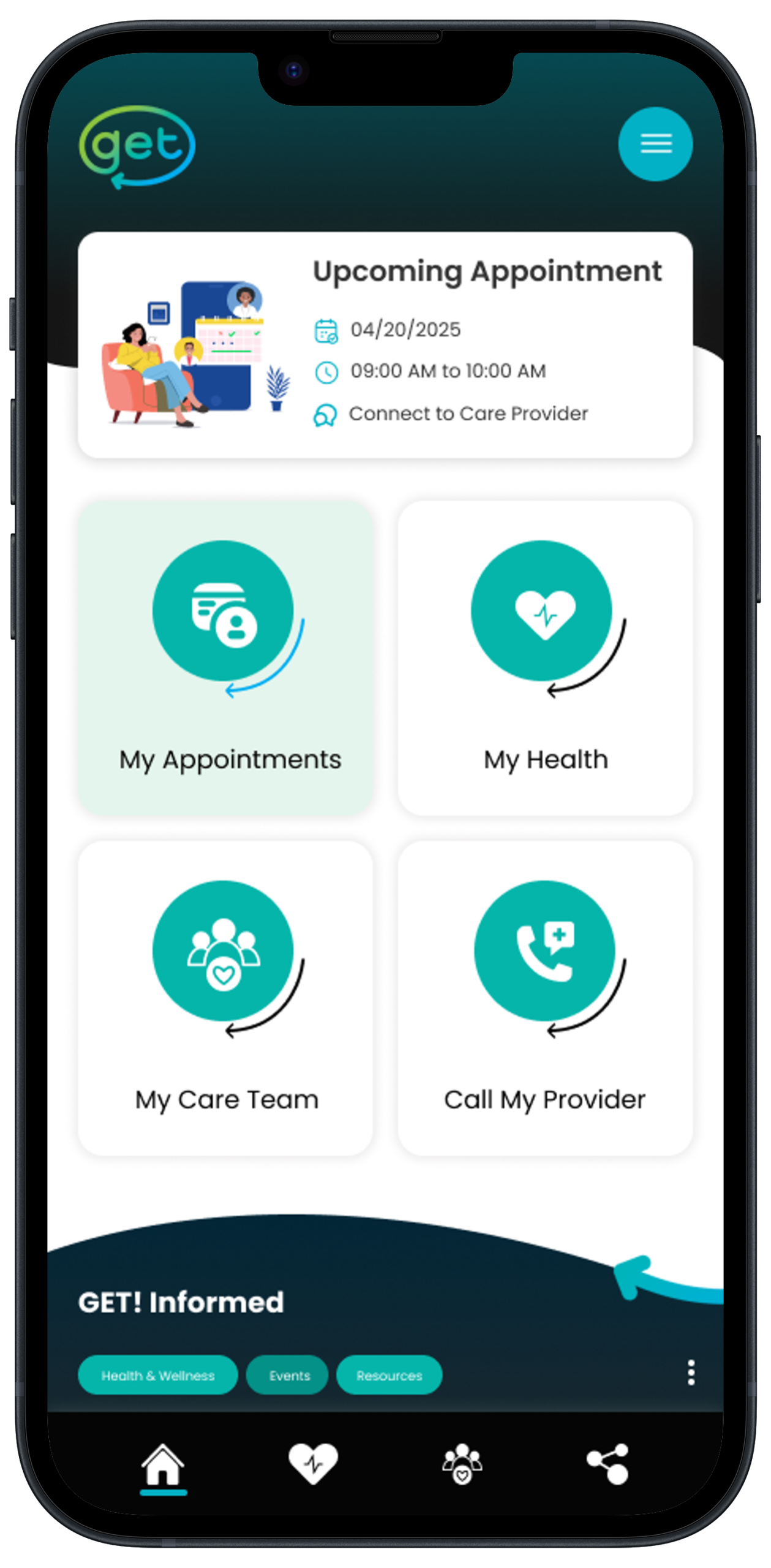This screenshot has width=771, height=1568.
Task: Select Call My Provider
Action: pos(545,998)
